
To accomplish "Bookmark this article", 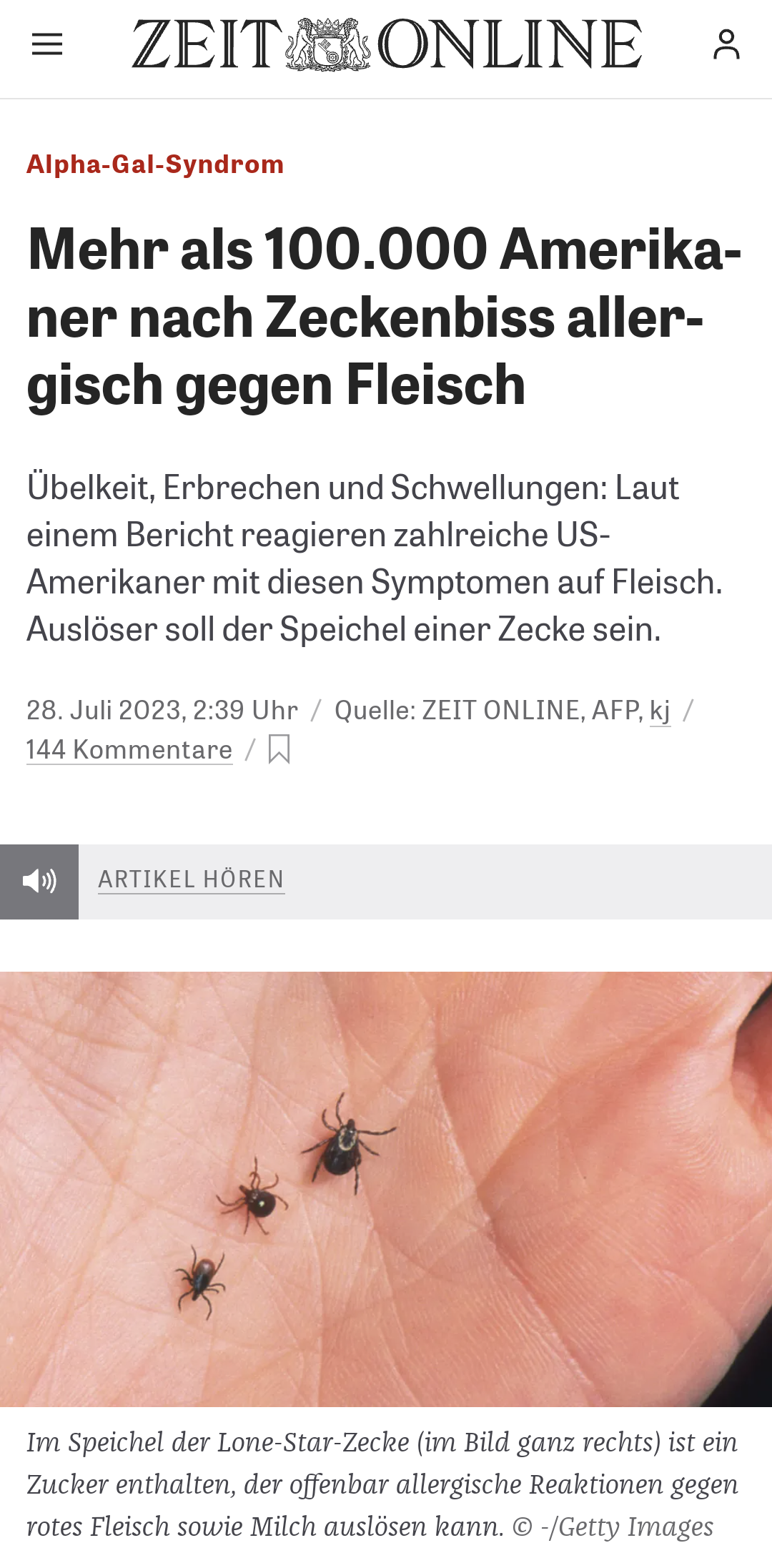I will (x=279, y=749).
